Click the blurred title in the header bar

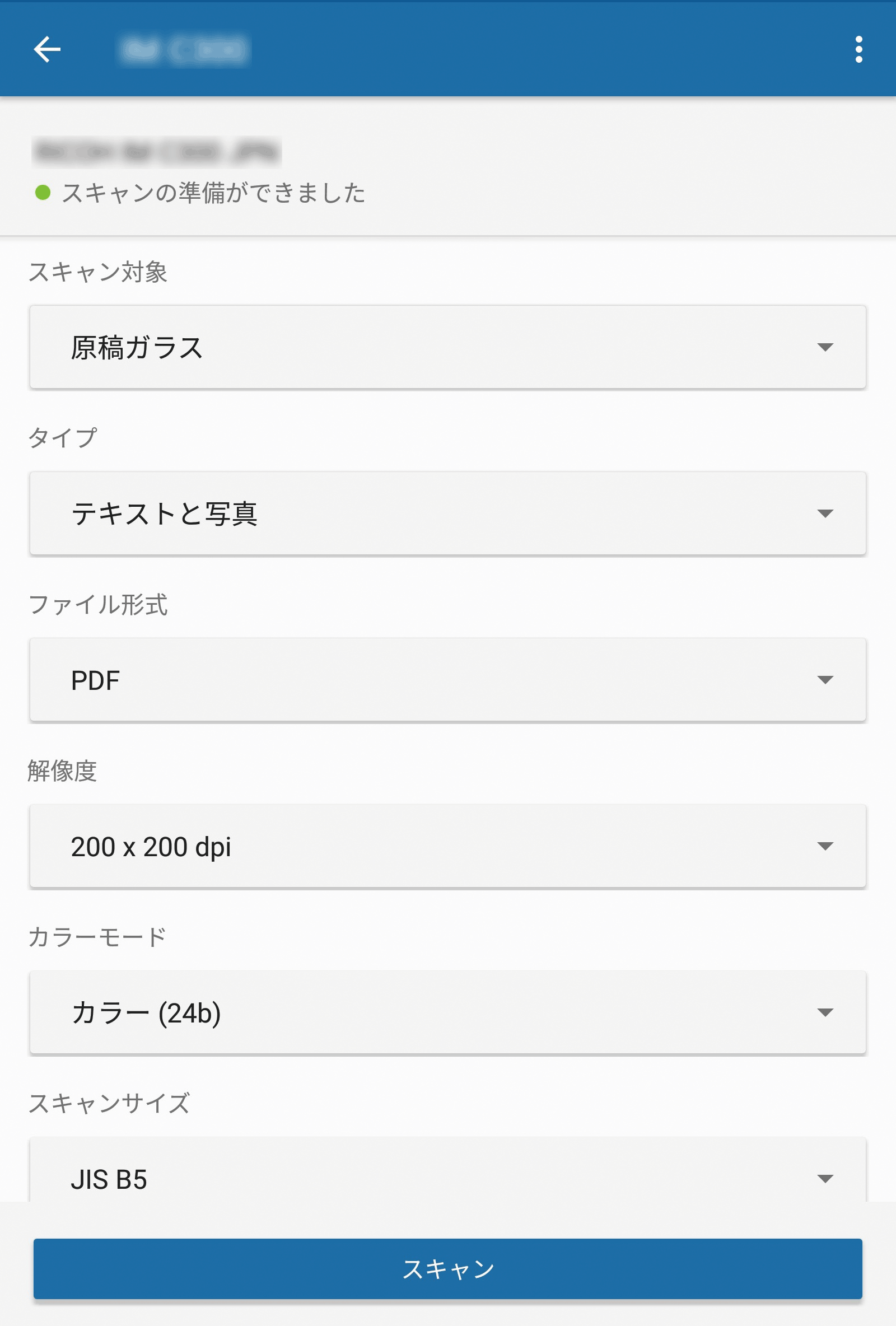click(x=183, y=50)
